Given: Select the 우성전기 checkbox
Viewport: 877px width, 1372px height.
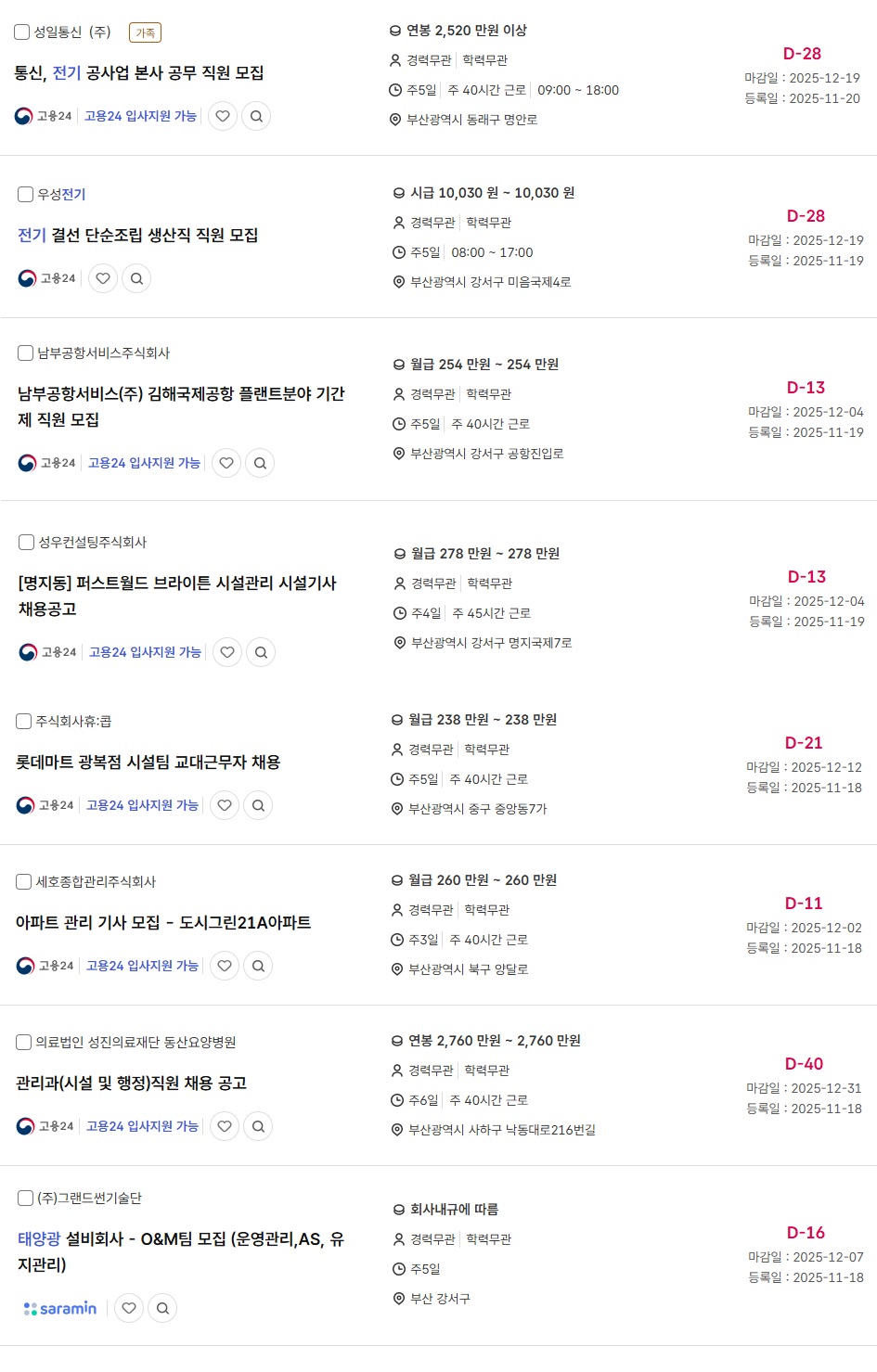Looking at the screenshot, I should click(x=26, y=195).
